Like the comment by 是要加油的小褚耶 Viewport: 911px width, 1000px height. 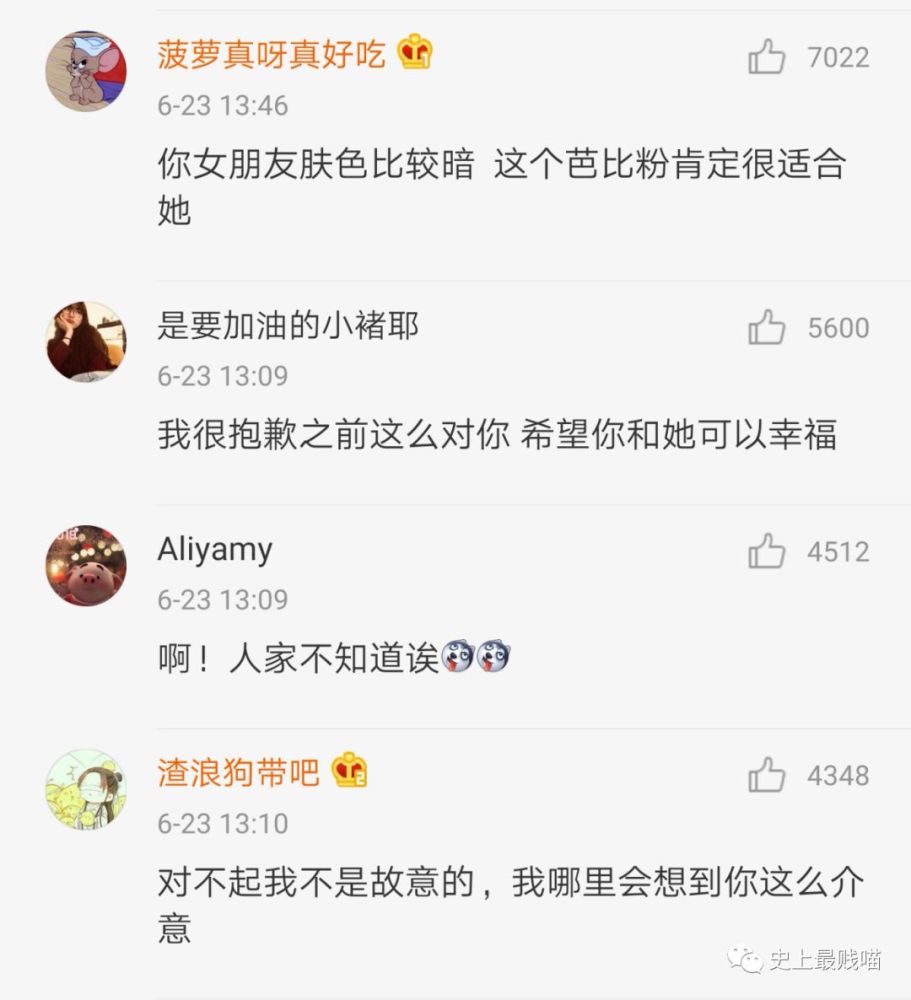(767, 328)
